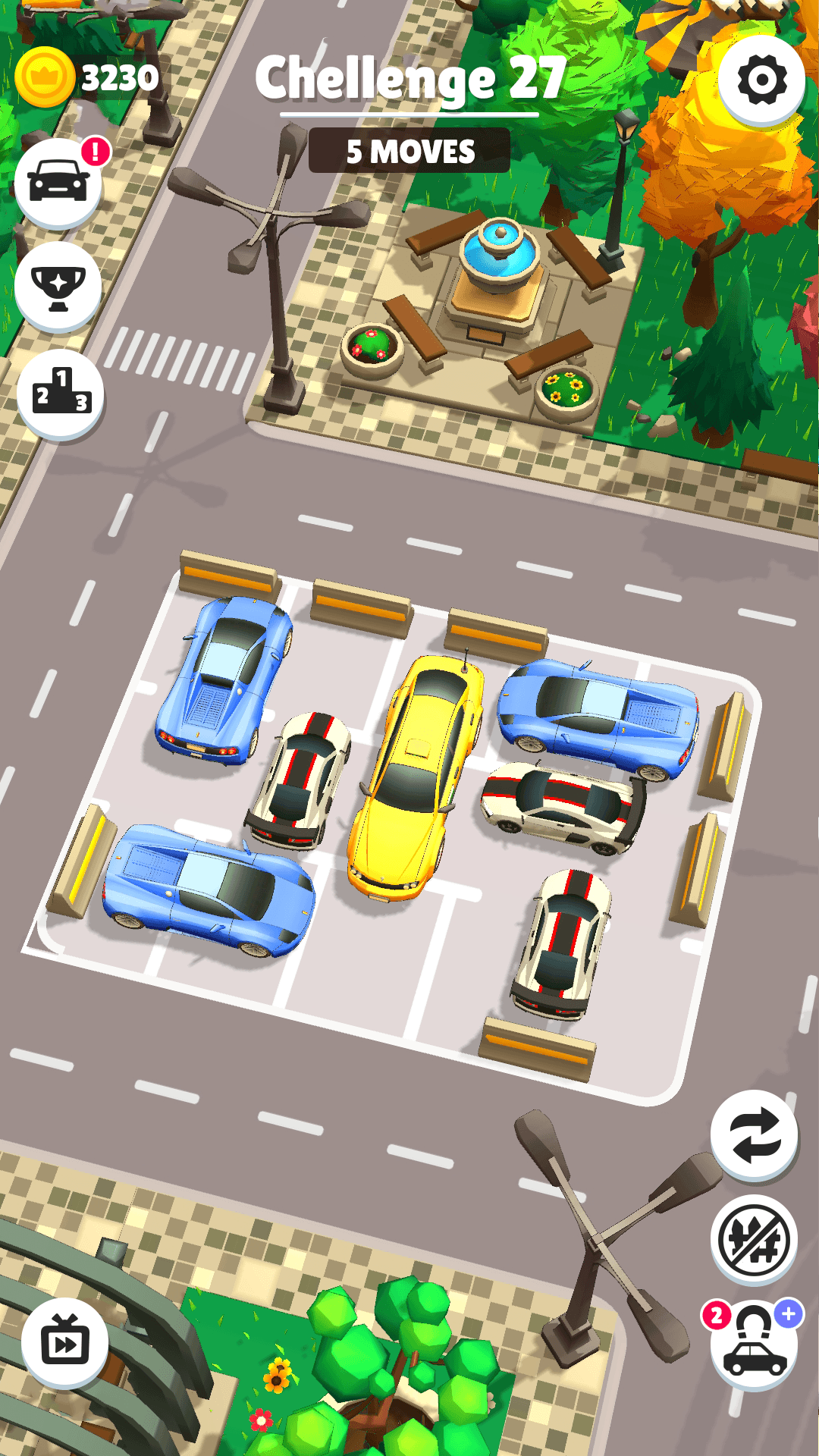Tap the remove obstacles button
819x1456 pixels.
[x=754, y=1239]
